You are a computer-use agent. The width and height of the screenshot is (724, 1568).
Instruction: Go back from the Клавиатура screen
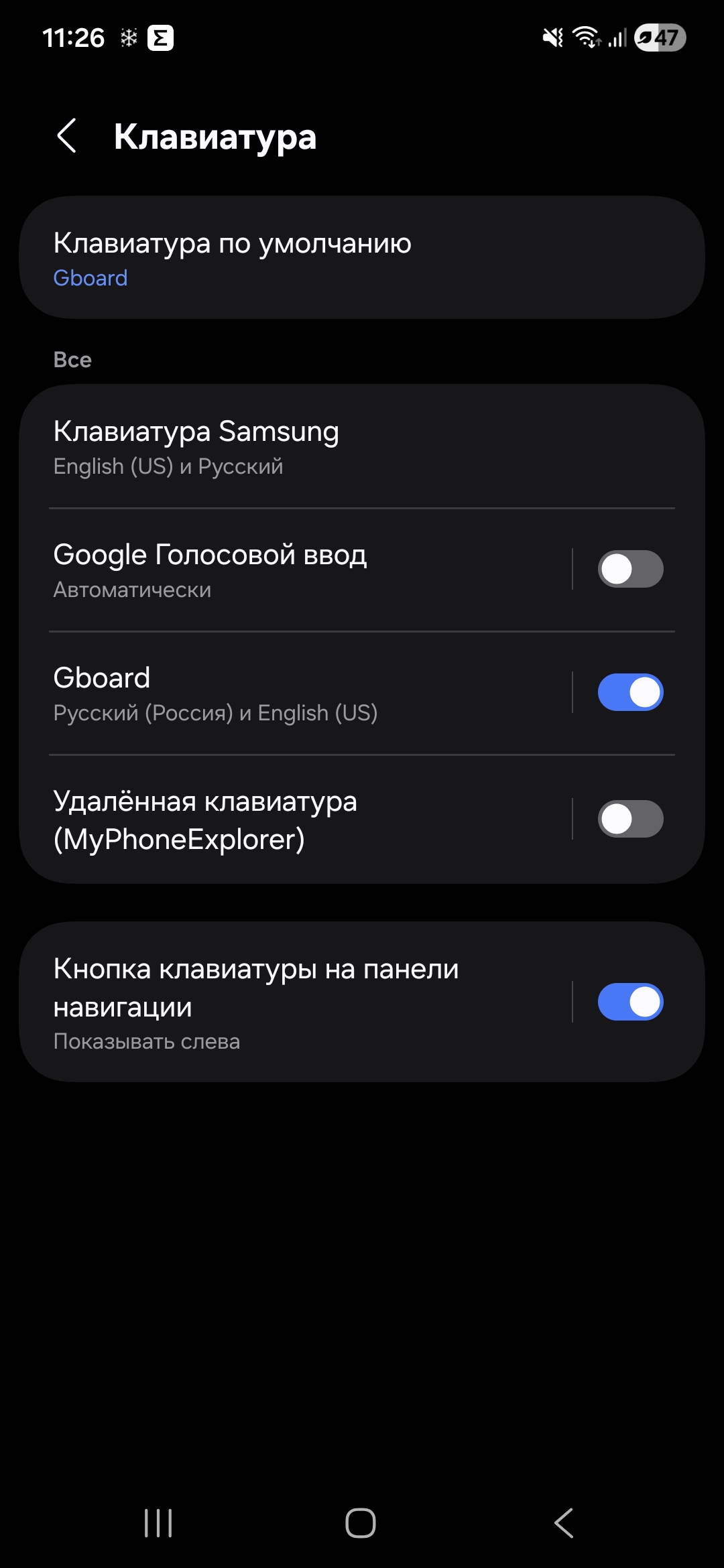click(67, 136)
